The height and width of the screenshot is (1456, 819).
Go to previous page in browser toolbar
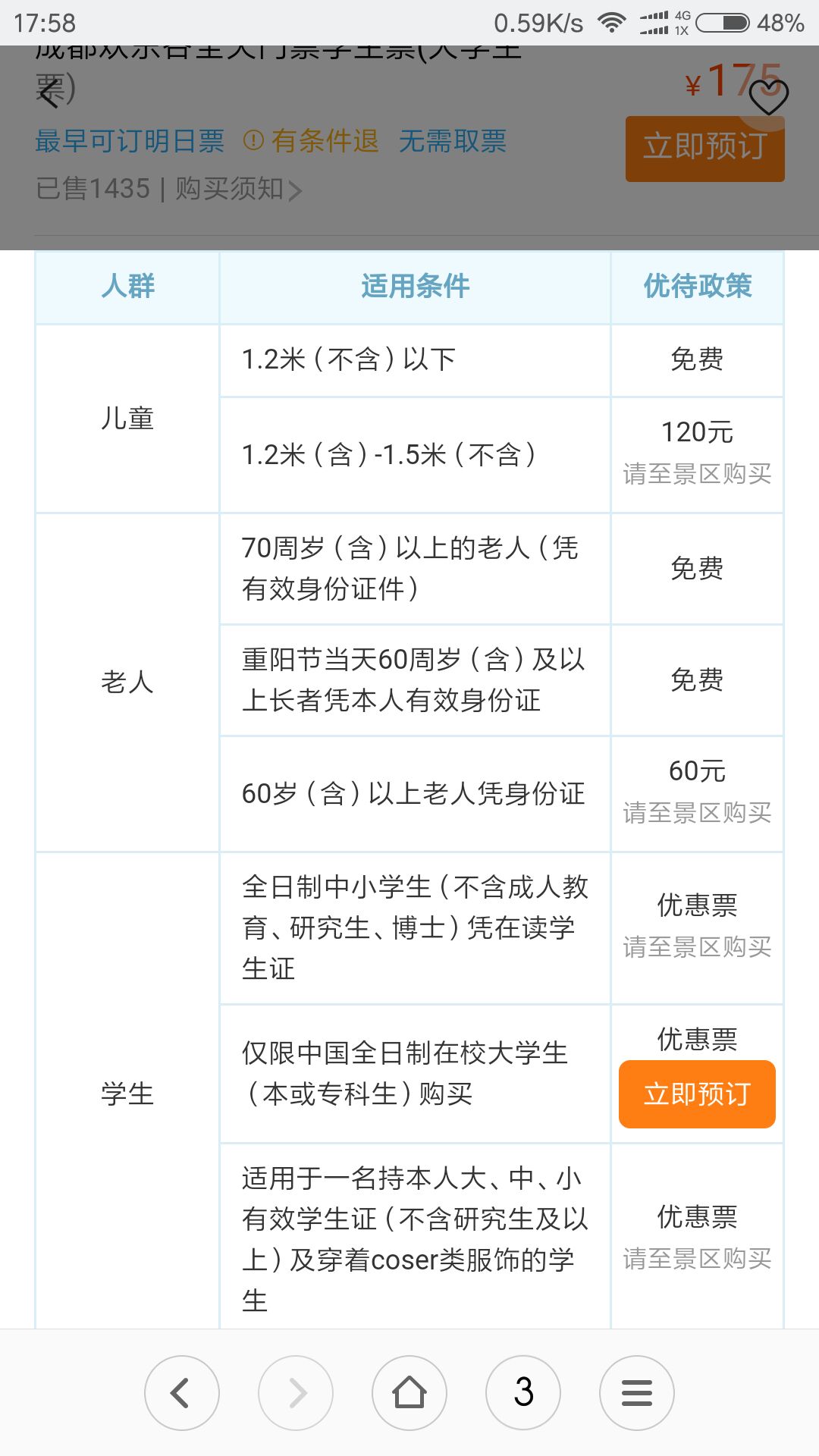(182, 1393)
